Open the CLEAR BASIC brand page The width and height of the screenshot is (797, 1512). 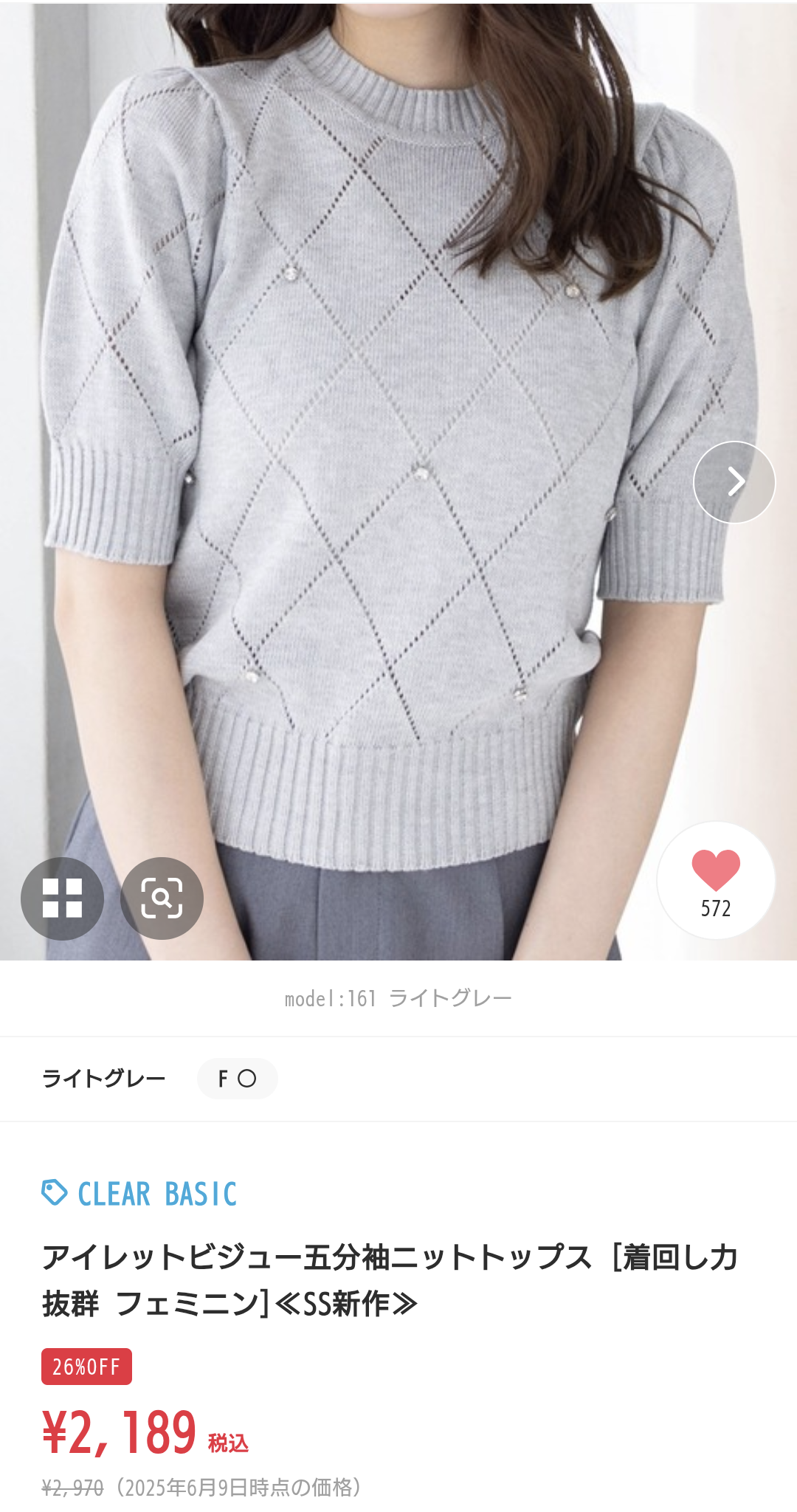point(139,1194)
